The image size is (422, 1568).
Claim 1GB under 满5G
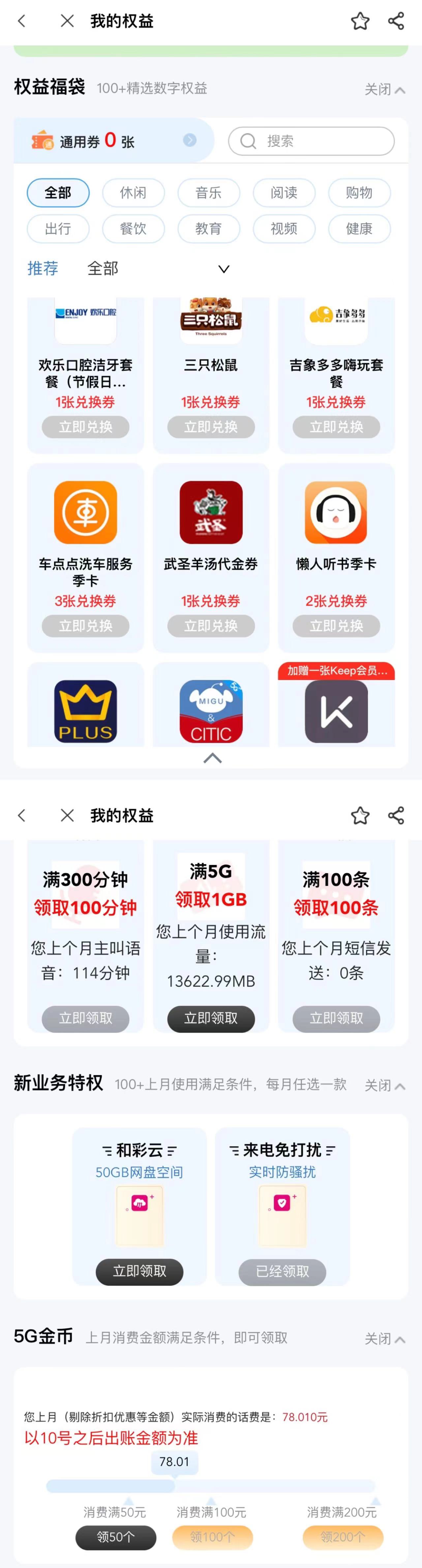(211, 1018)
